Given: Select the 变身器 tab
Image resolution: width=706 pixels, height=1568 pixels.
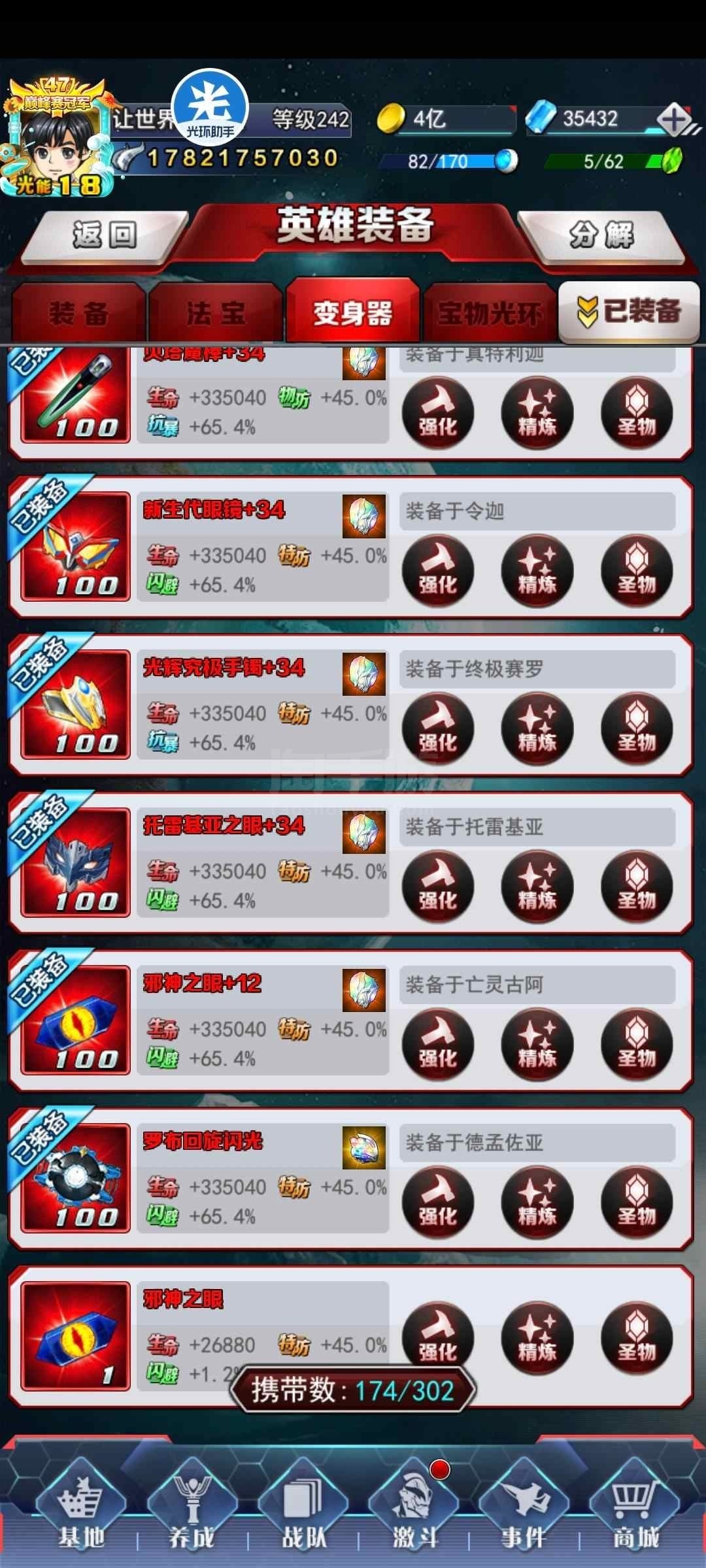Looking at the screenshot, I should tap(352, 314).
